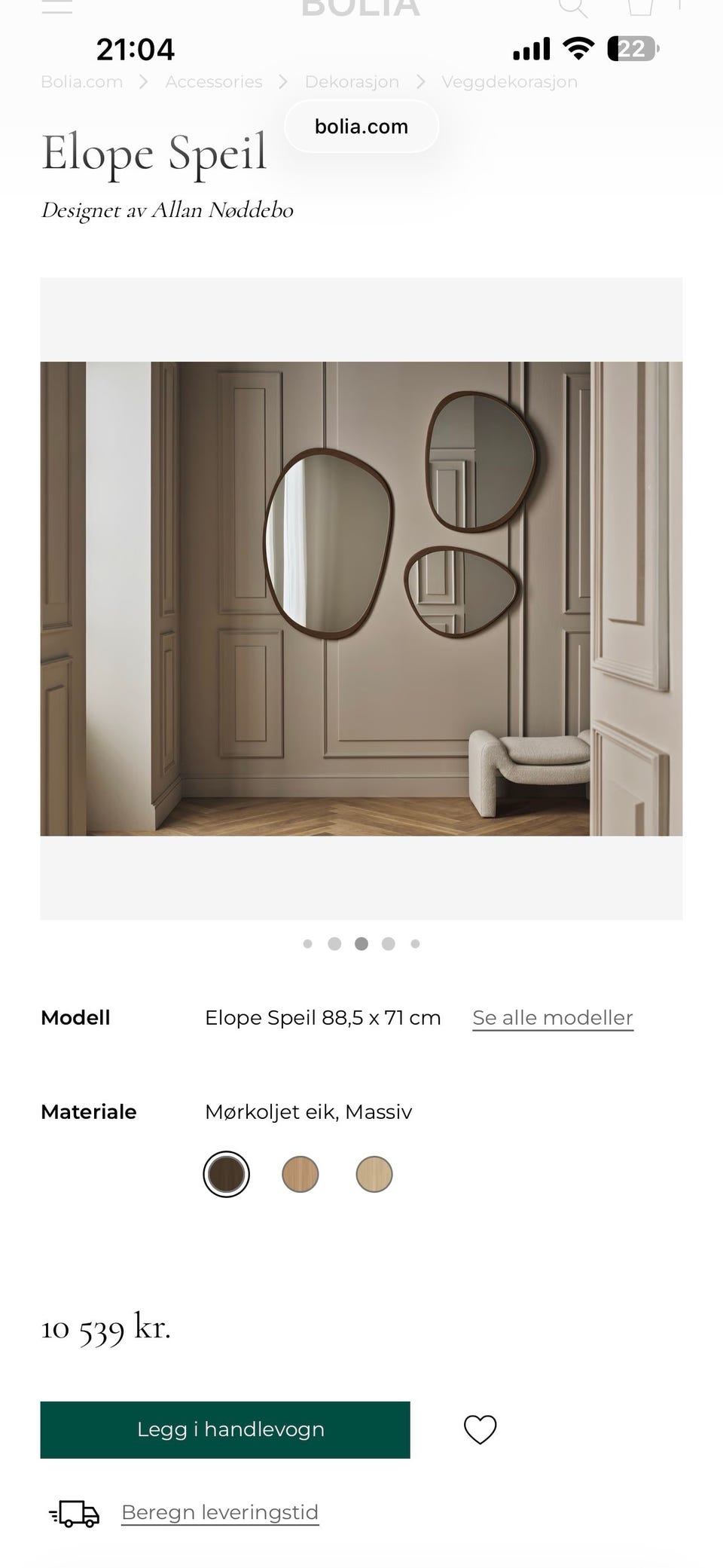Image resolution: width=723 pixels, height=1568 pixels.
Task: Go to the Accessories breadcrumb
Action: coord(214,81)
